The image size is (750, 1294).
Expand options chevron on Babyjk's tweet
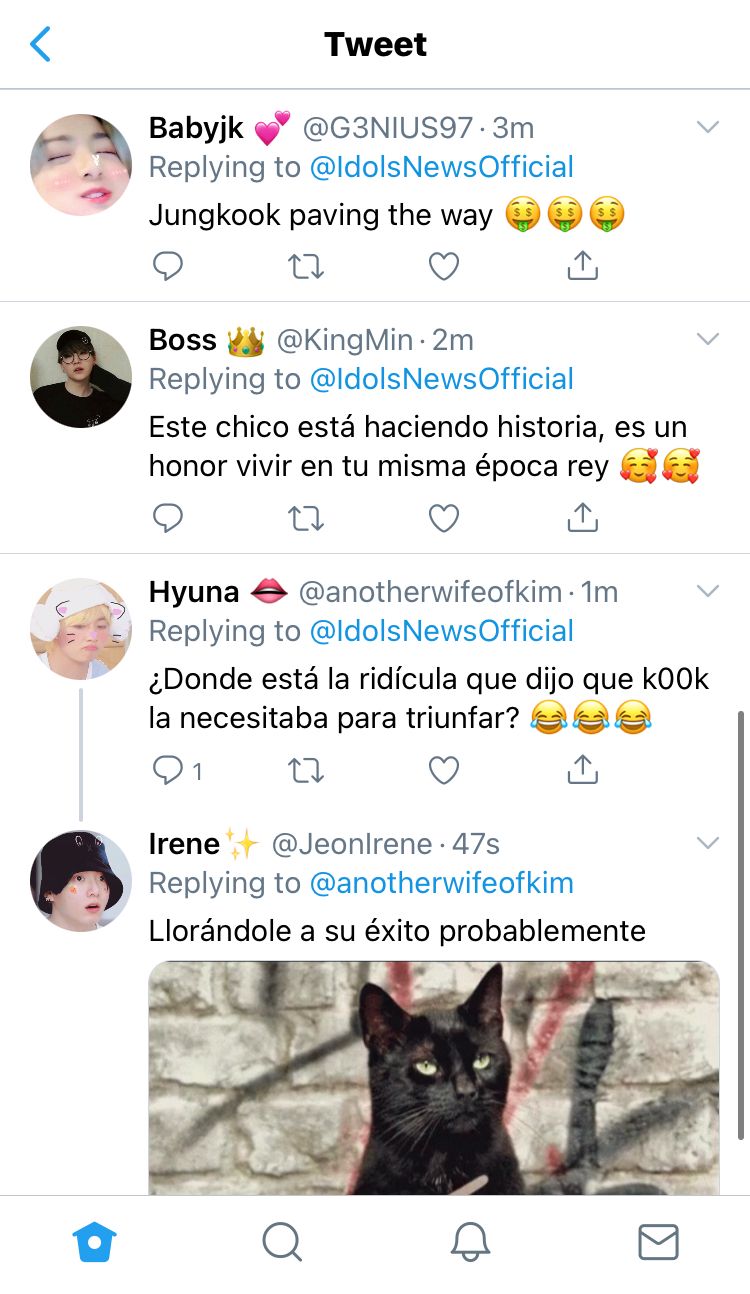pos(708,127)
